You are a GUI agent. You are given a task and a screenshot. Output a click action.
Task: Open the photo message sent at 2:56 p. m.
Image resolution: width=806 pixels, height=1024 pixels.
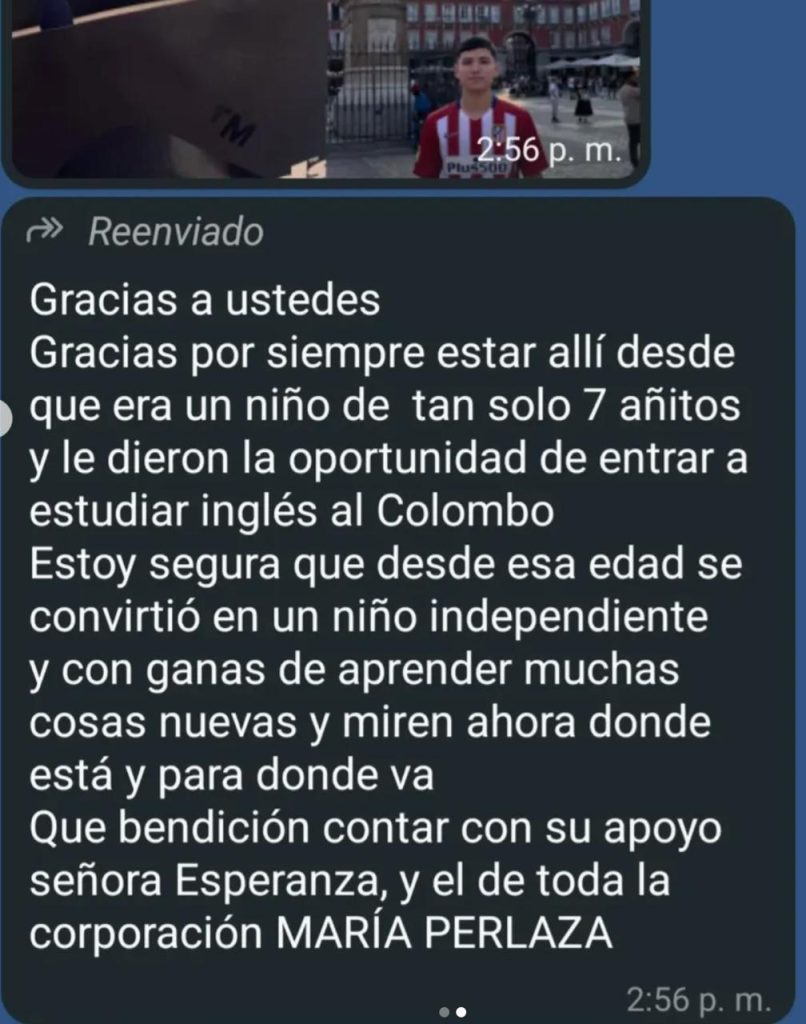(325, 85)
